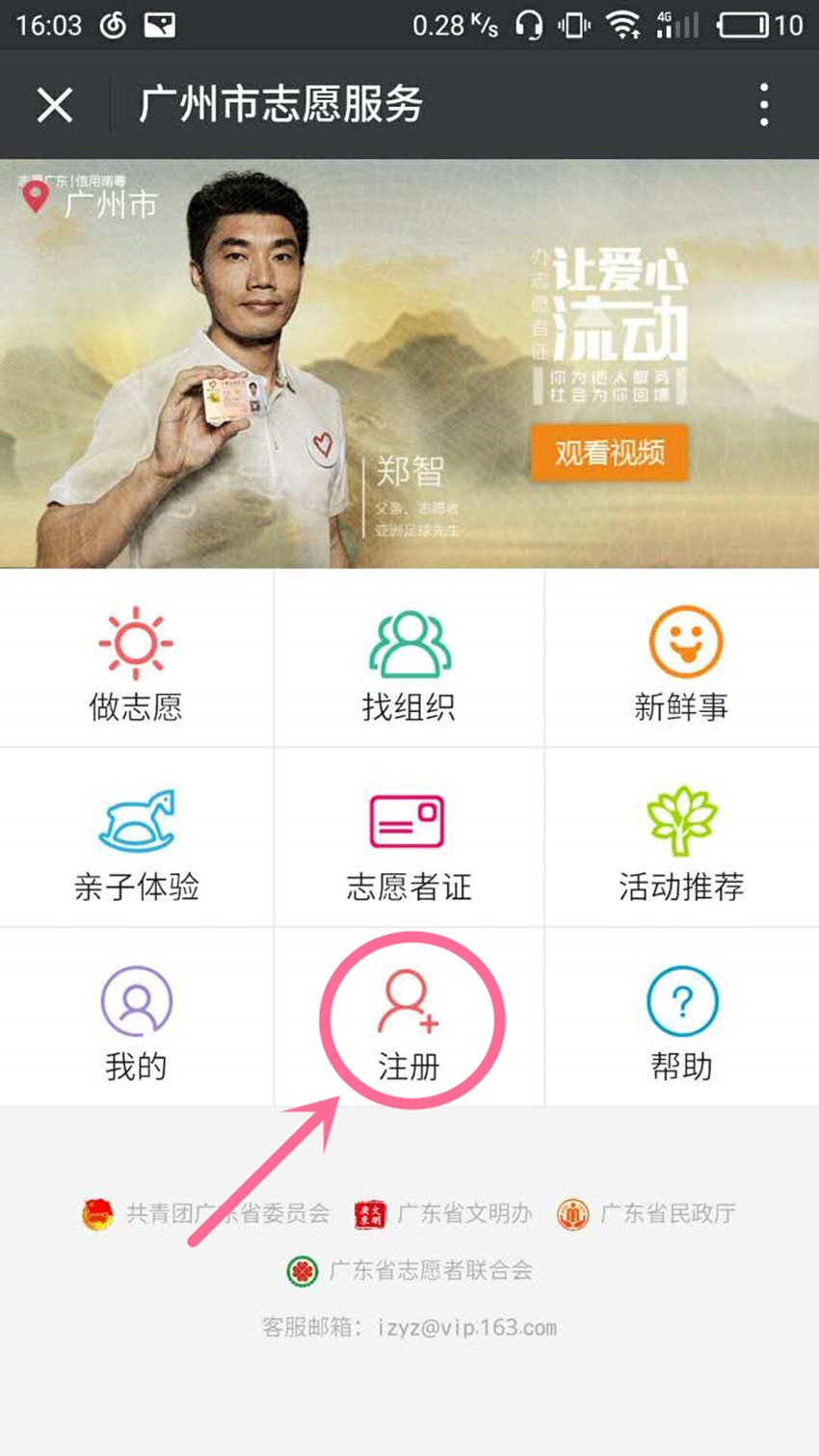819x1456 pixels.
Task: Close the 广州市志愿服务 page
Action: pyautogui.click(x=55, y=104)
